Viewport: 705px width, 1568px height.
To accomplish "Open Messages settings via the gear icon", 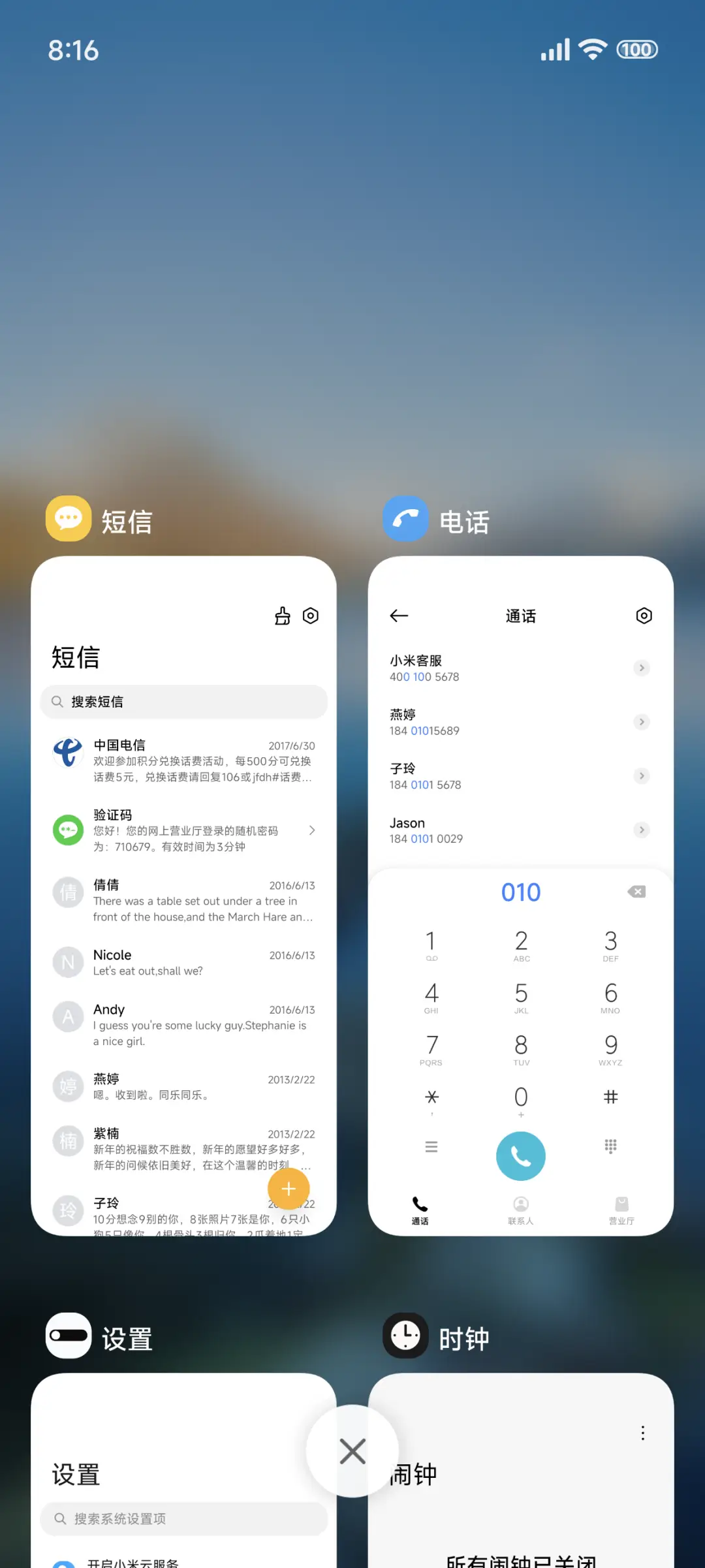I will tap(310, 615).
